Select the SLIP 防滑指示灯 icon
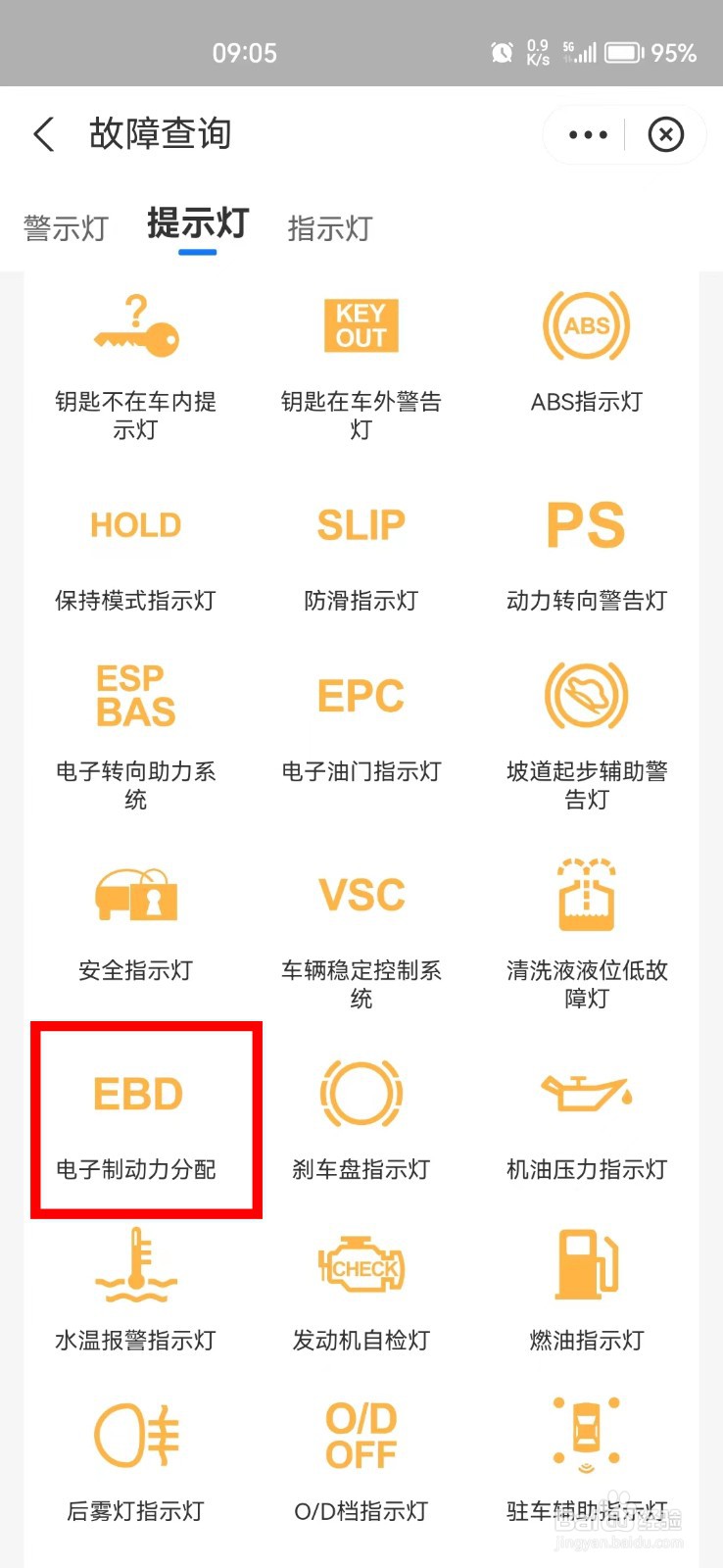 [361, 524]
